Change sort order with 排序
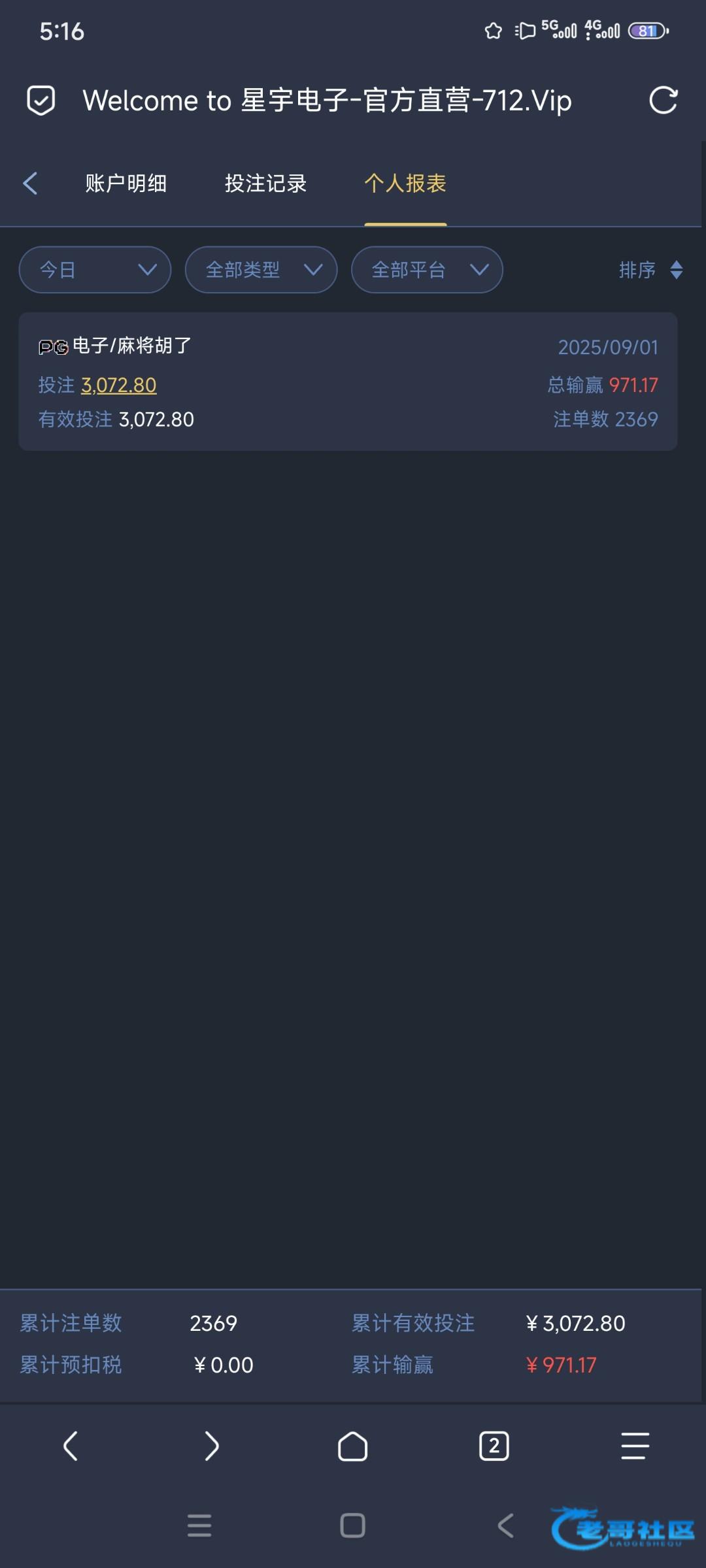The width and height of the screenshot is (706, 1568). coord(651,270)
